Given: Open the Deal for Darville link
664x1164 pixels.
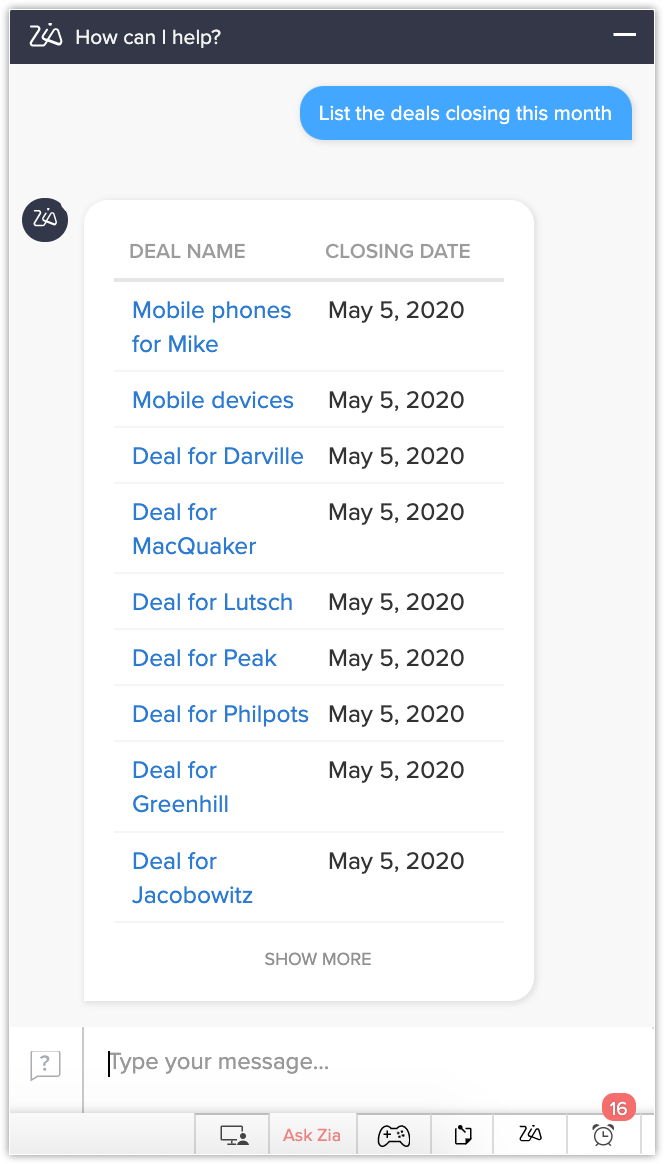Looking at the screenshot, I should click(218, 456).
